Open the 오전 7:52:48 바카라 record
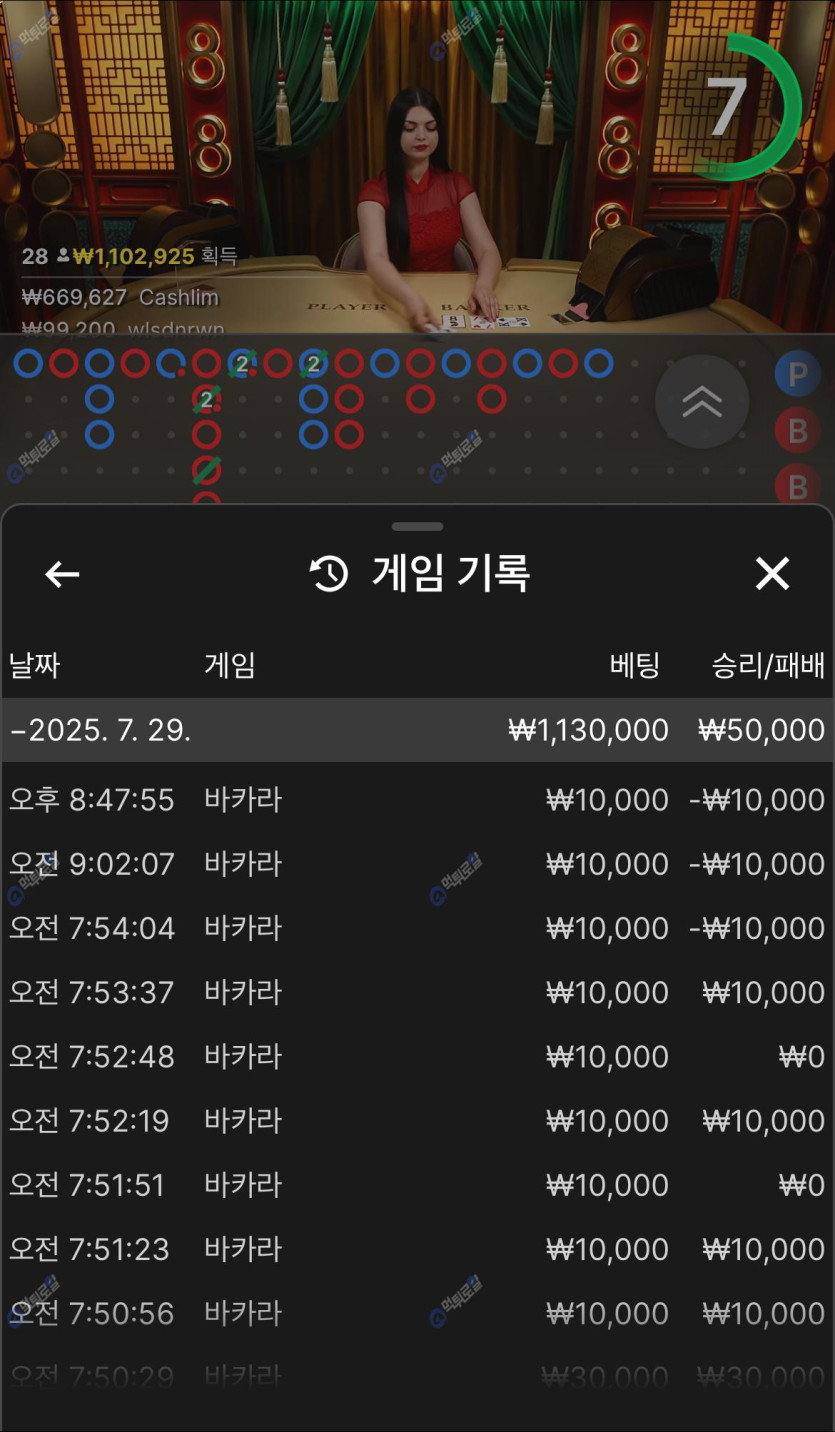Viewport: 835px width, 1432px height. pos(417,1056)
